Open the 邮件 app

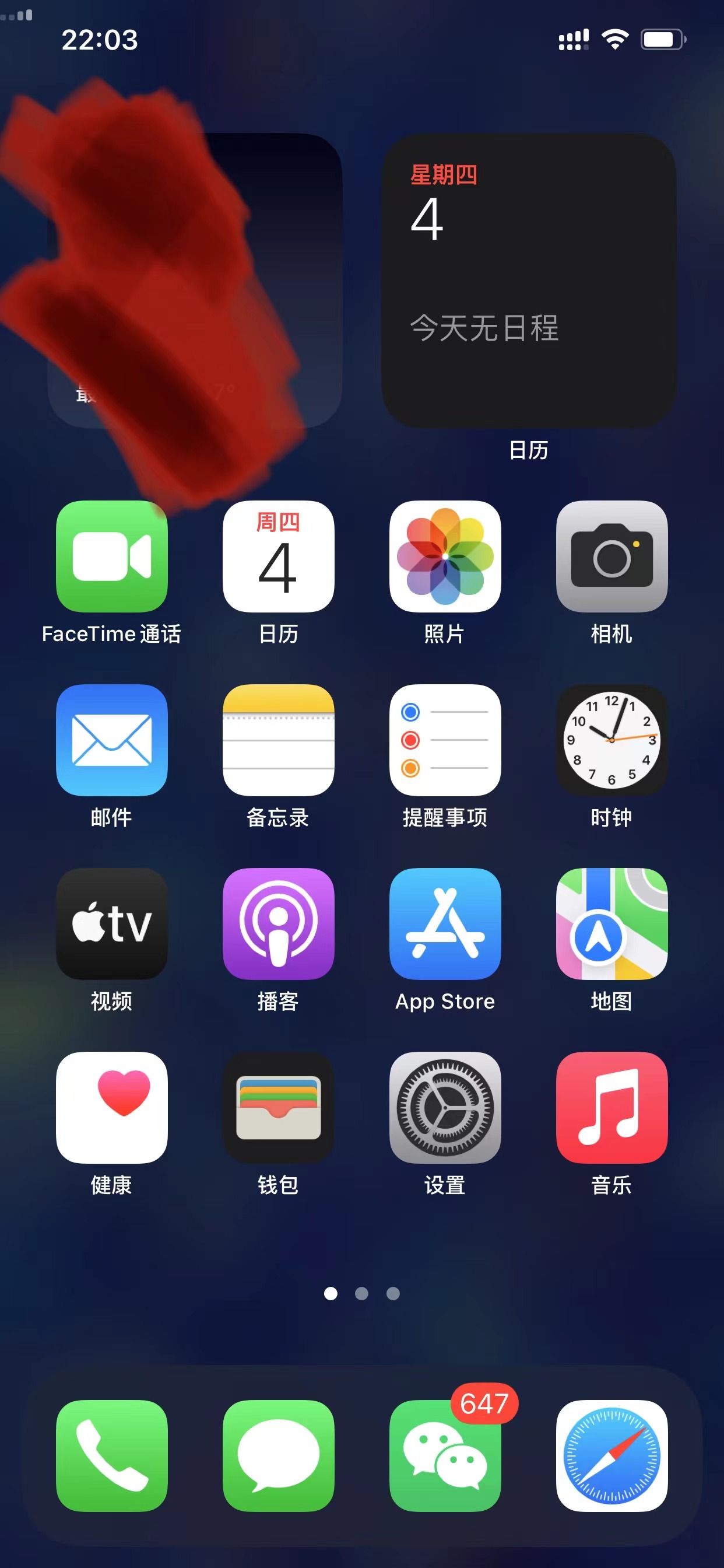tap(111, 740)
